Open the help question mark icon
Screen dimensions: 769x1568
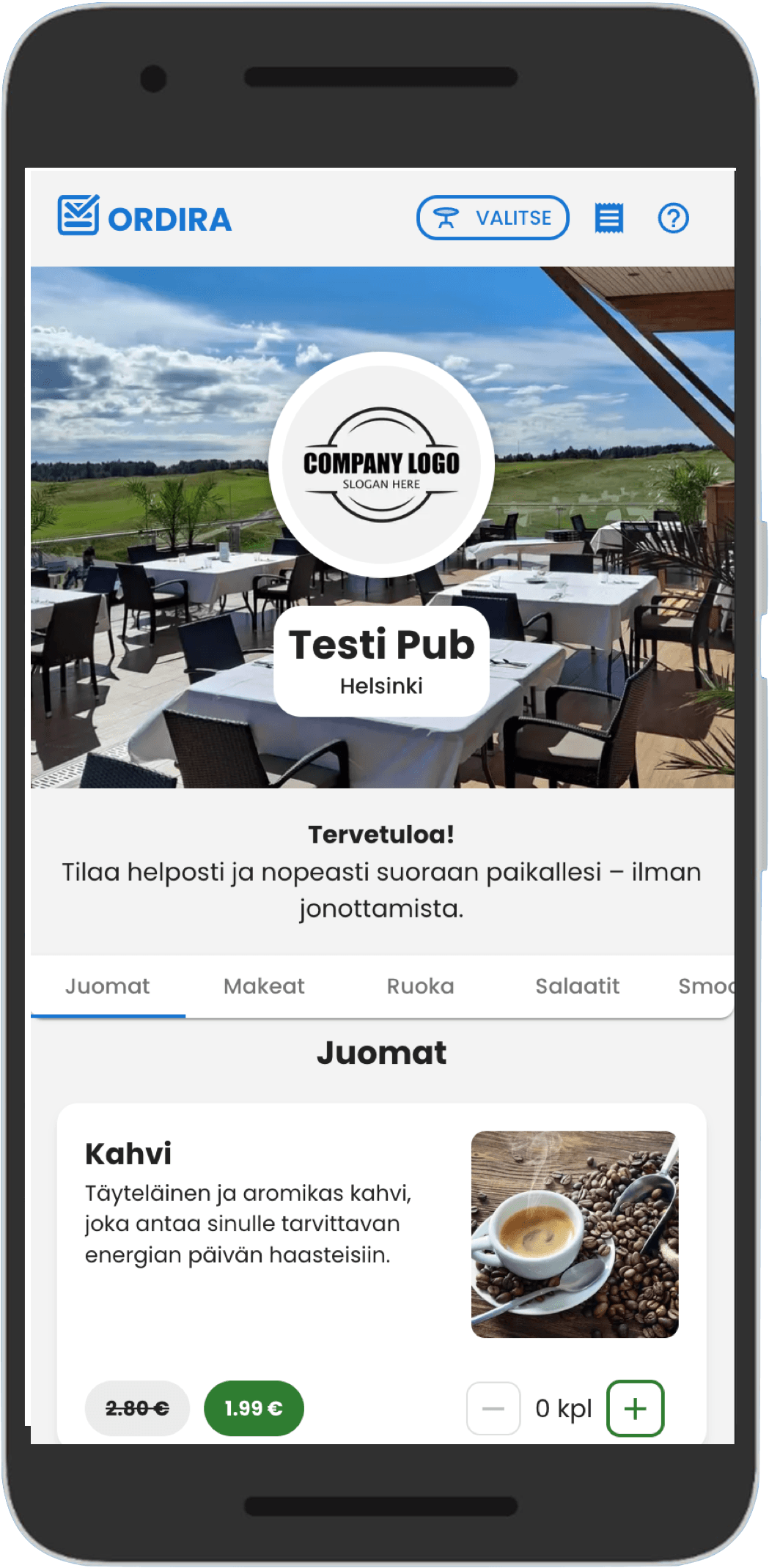coord(673,218)
